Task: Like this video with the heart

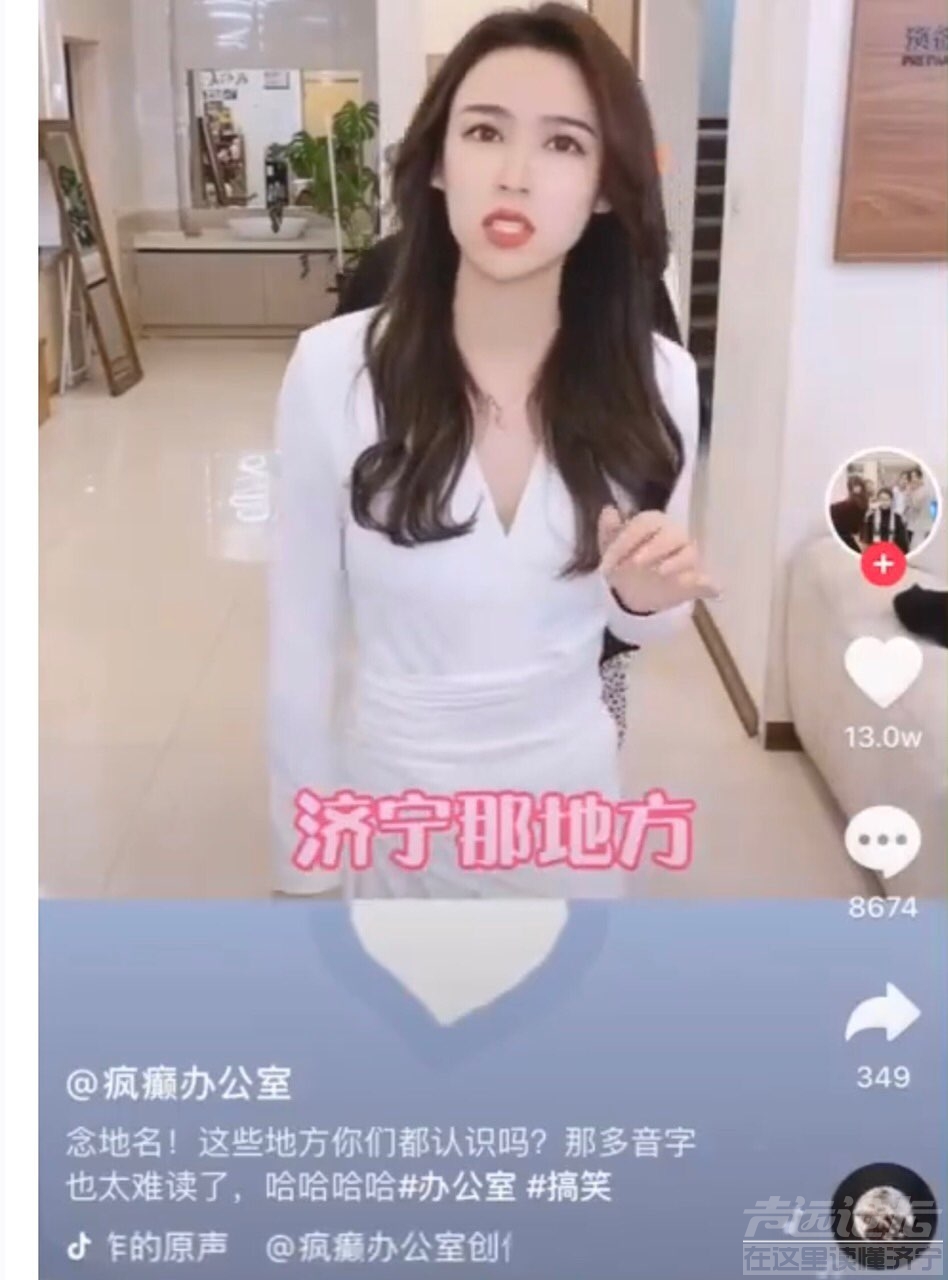Action: click(882, 673)
